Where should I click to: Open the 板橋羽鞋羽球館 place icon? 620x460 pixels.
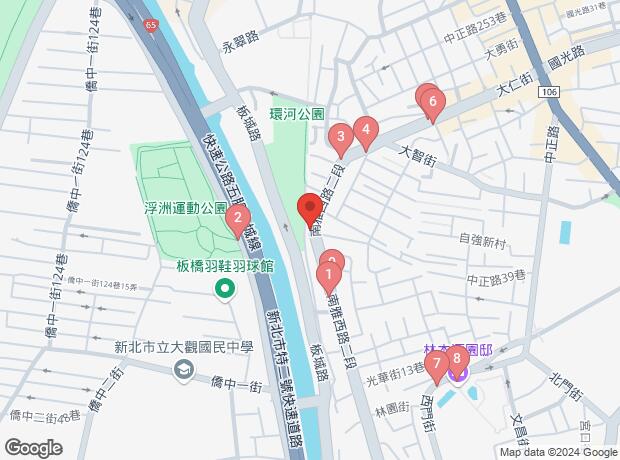tap(225, 290)
